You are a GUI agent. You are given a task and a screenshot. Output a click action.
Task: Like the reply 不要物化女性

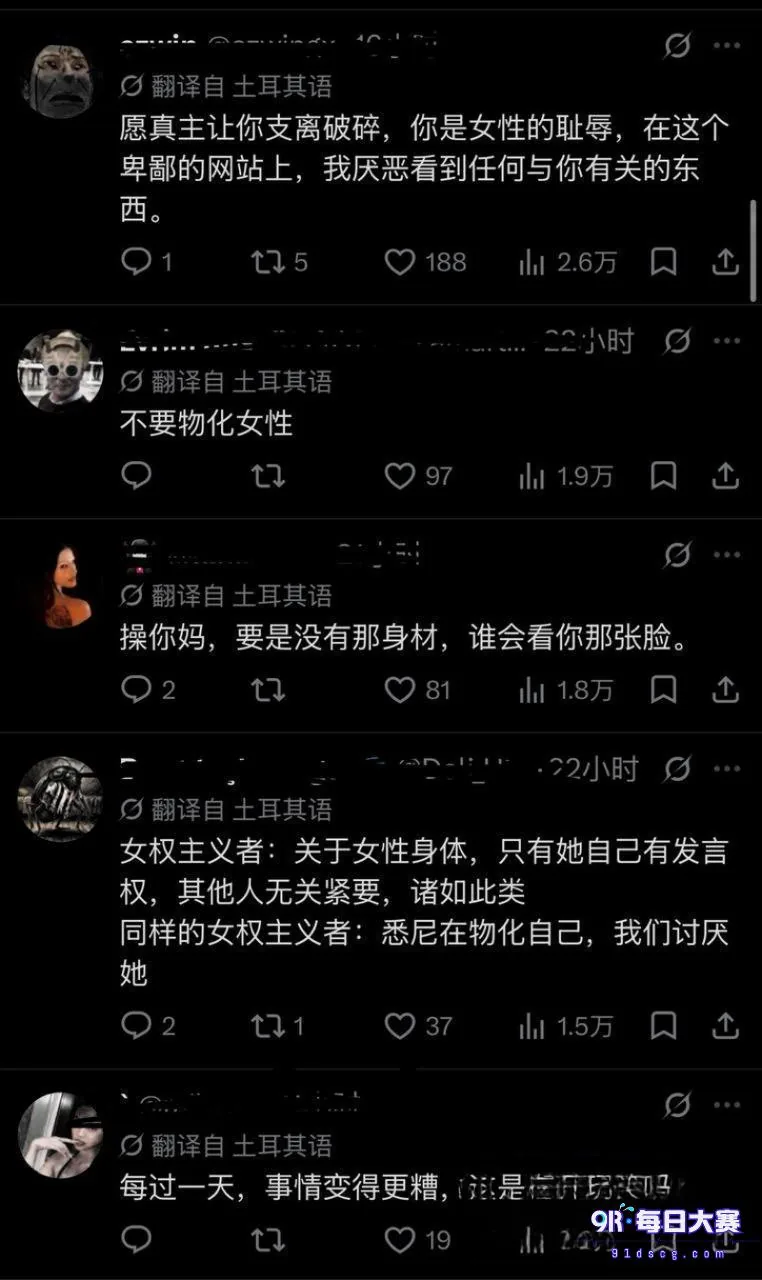click(x=400, y=476)
